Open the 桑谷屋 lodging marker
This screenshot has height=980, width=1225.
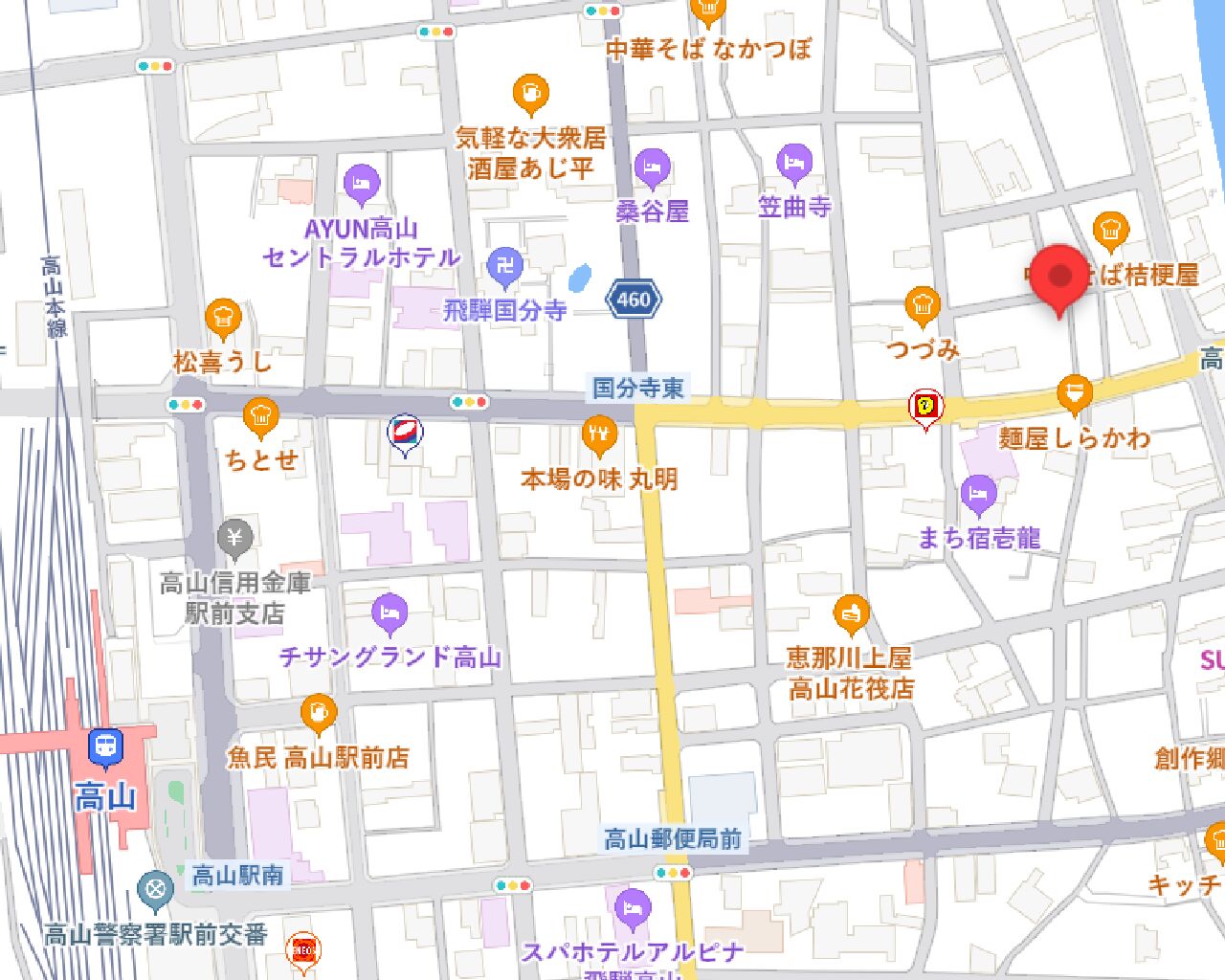[652, 167]
